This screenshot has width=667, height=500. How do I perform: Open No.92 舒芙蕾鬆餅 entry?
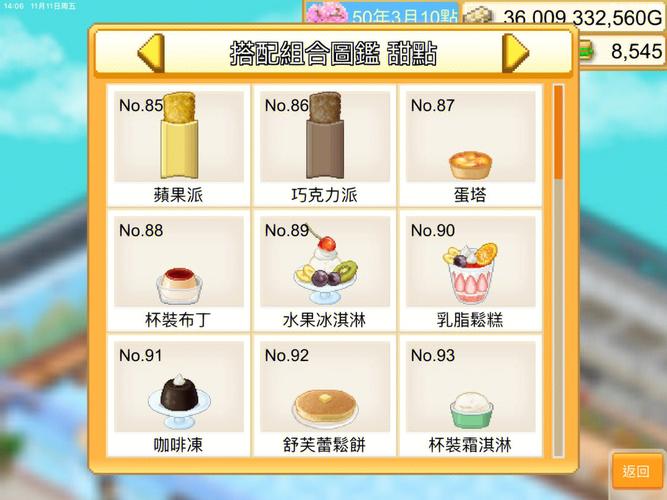(325, 398)
